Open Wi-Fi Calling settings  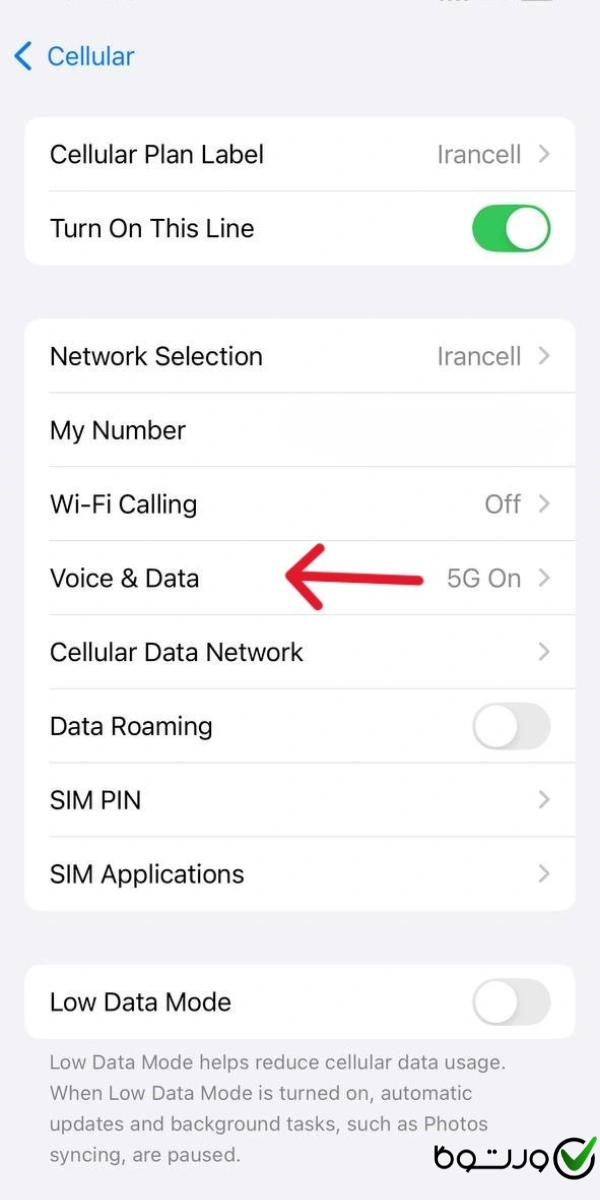300,504
